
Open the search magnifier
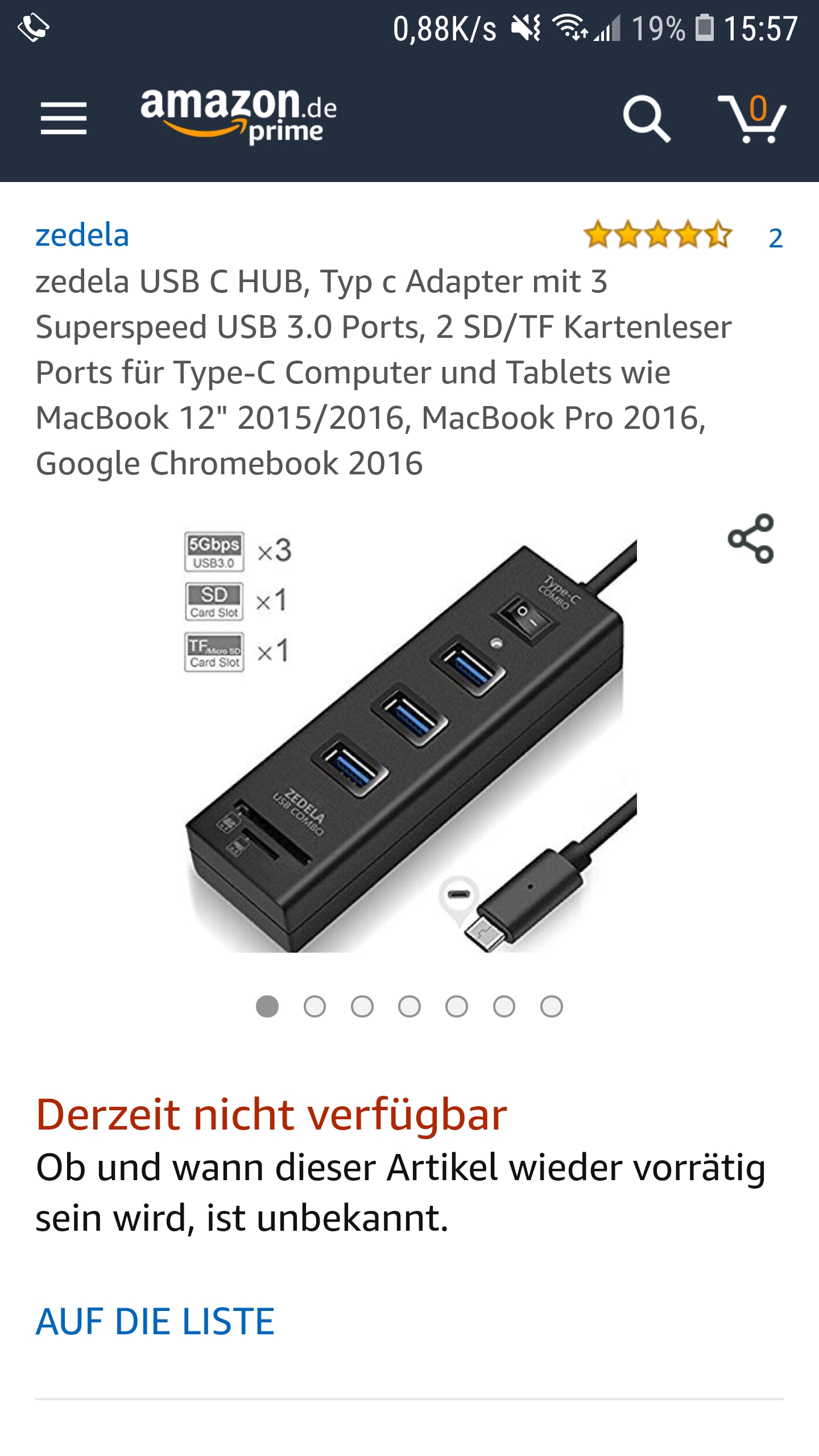(x=647, y=118)
